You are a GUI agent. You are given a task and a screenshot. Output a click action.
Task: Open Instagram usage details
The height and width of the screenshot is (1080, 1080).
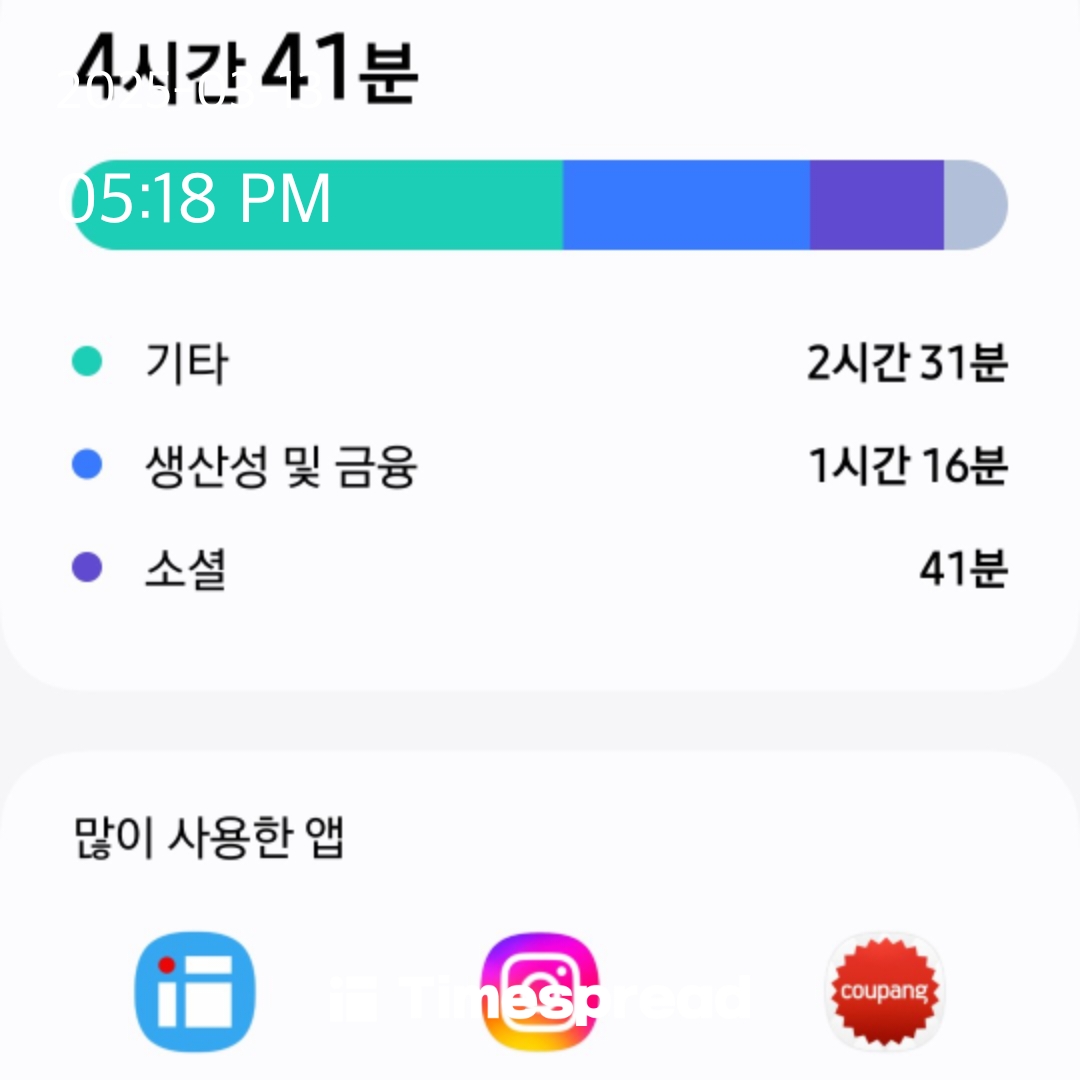pyautogui.click(x=540, y=992)
